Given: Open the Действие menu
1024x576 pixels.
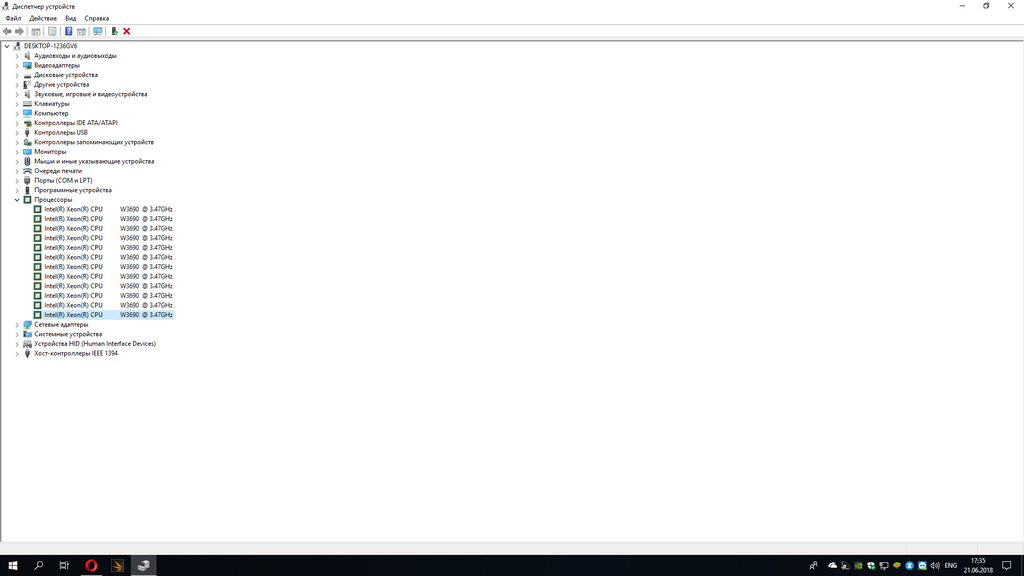Looking at the screenshot, I should [43, 18].
